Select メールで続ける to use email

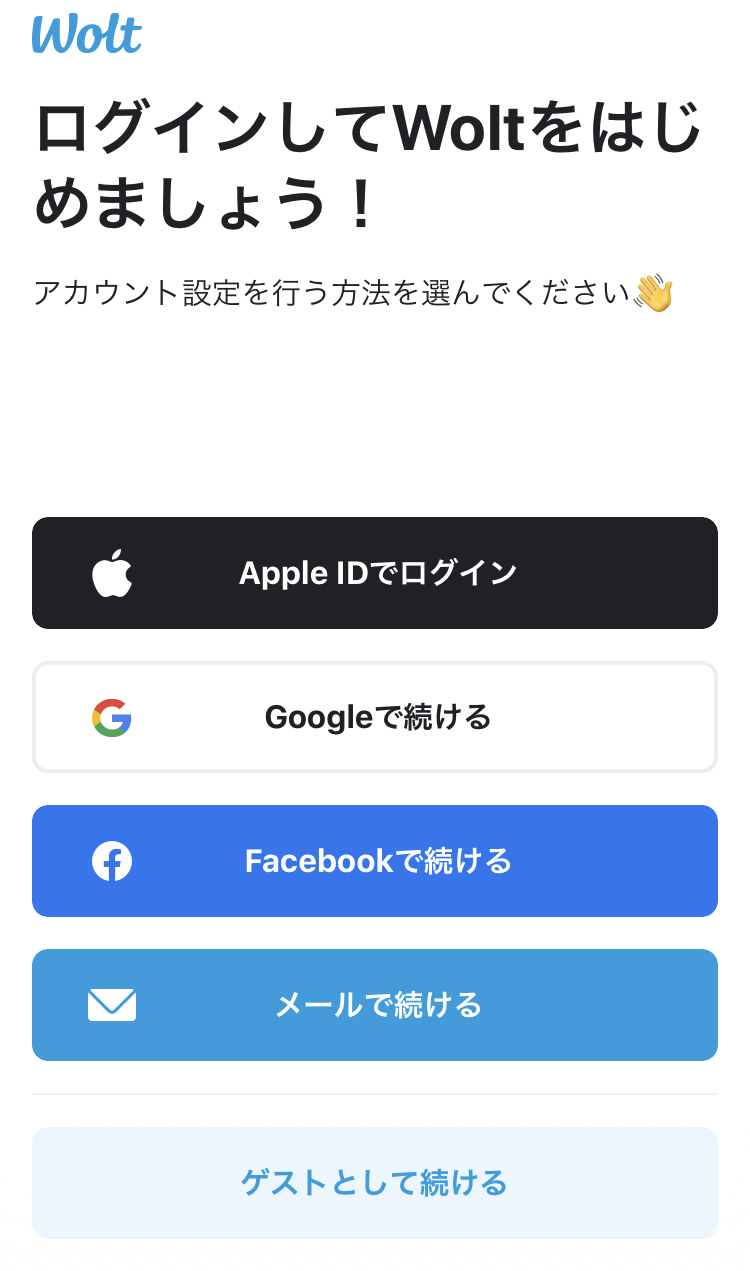375,1005
